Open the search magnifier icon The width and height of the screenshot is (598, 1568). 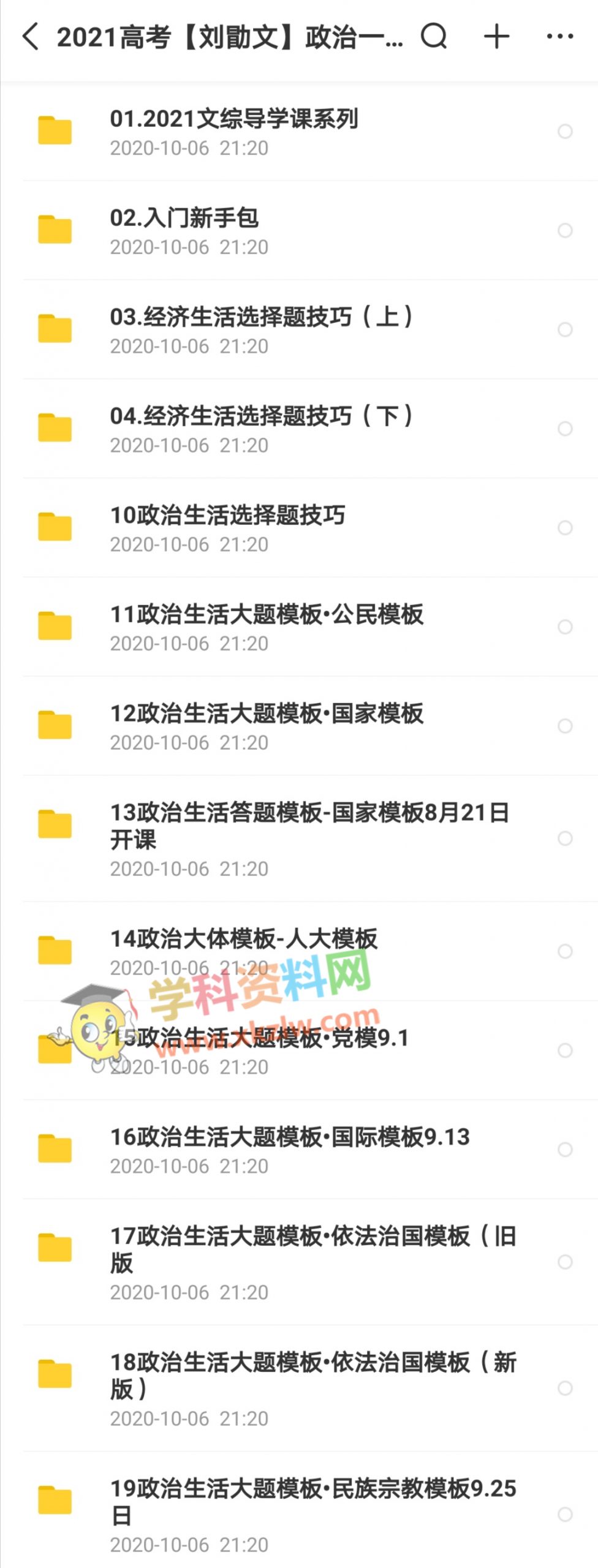tap(434, 37)
